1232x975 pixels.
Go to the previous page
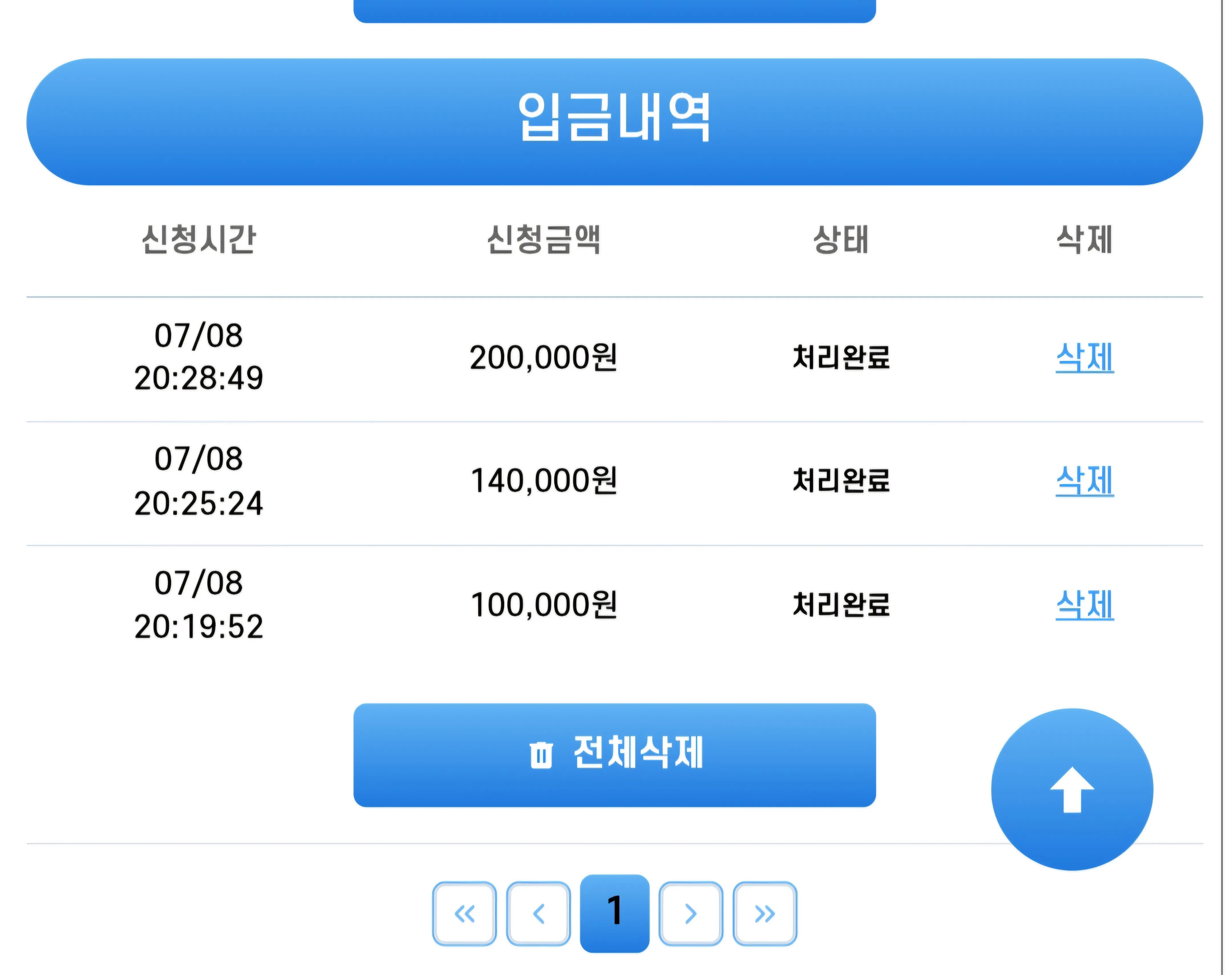click(x=538, y=913)
